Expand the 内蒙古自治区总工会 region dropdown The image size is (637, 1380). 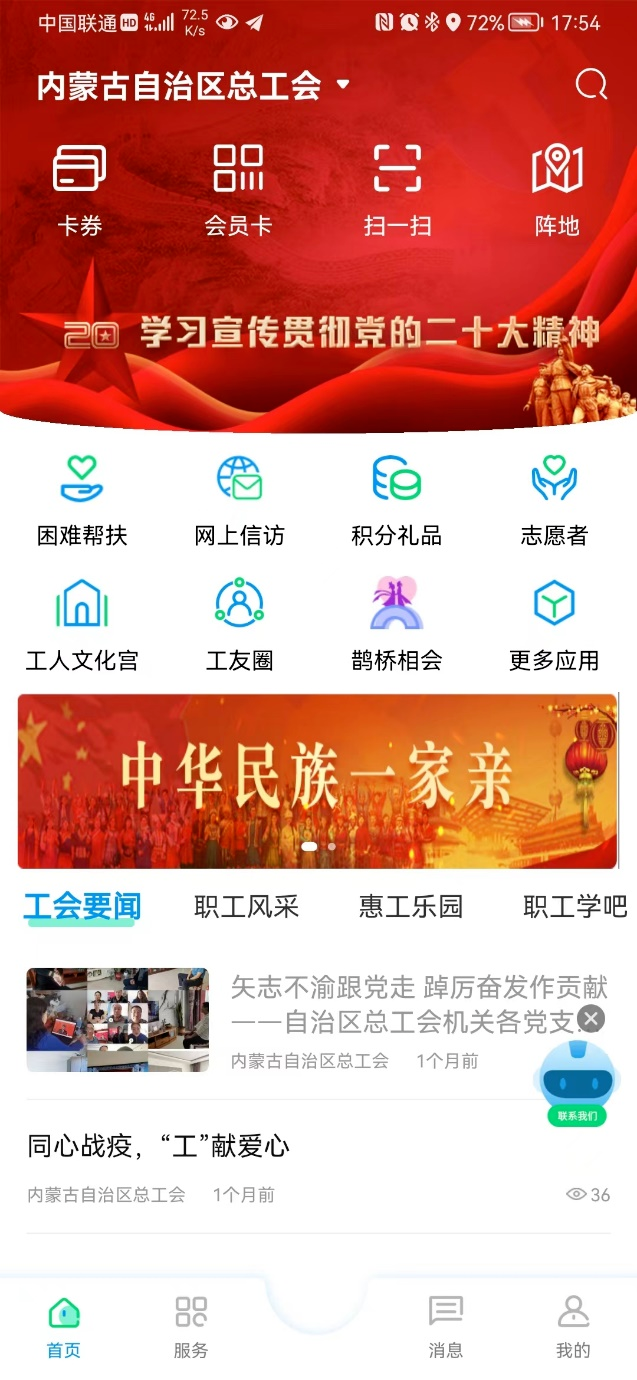[343, 85]
